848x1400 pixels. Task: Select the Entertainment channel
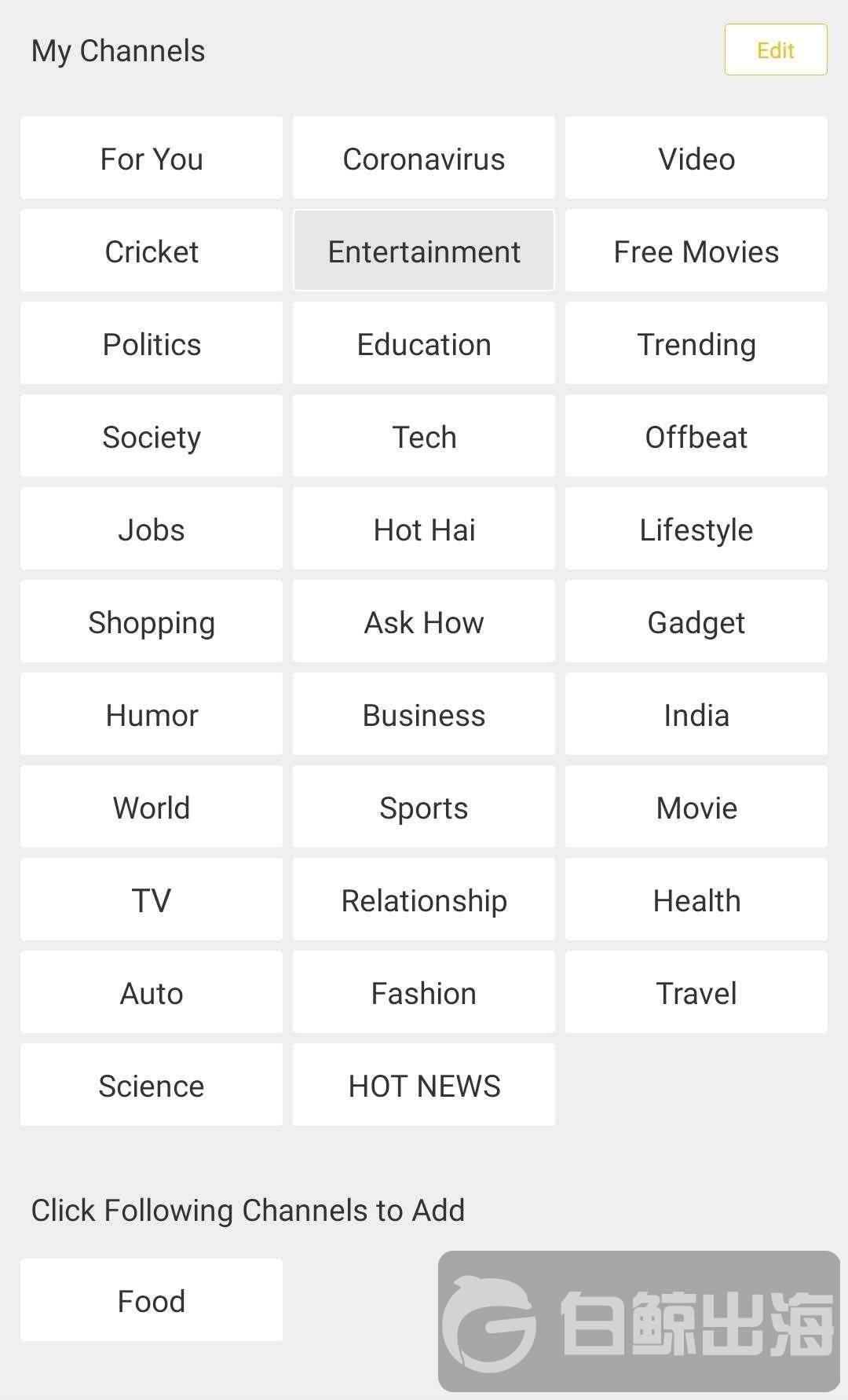pos(424,251)
